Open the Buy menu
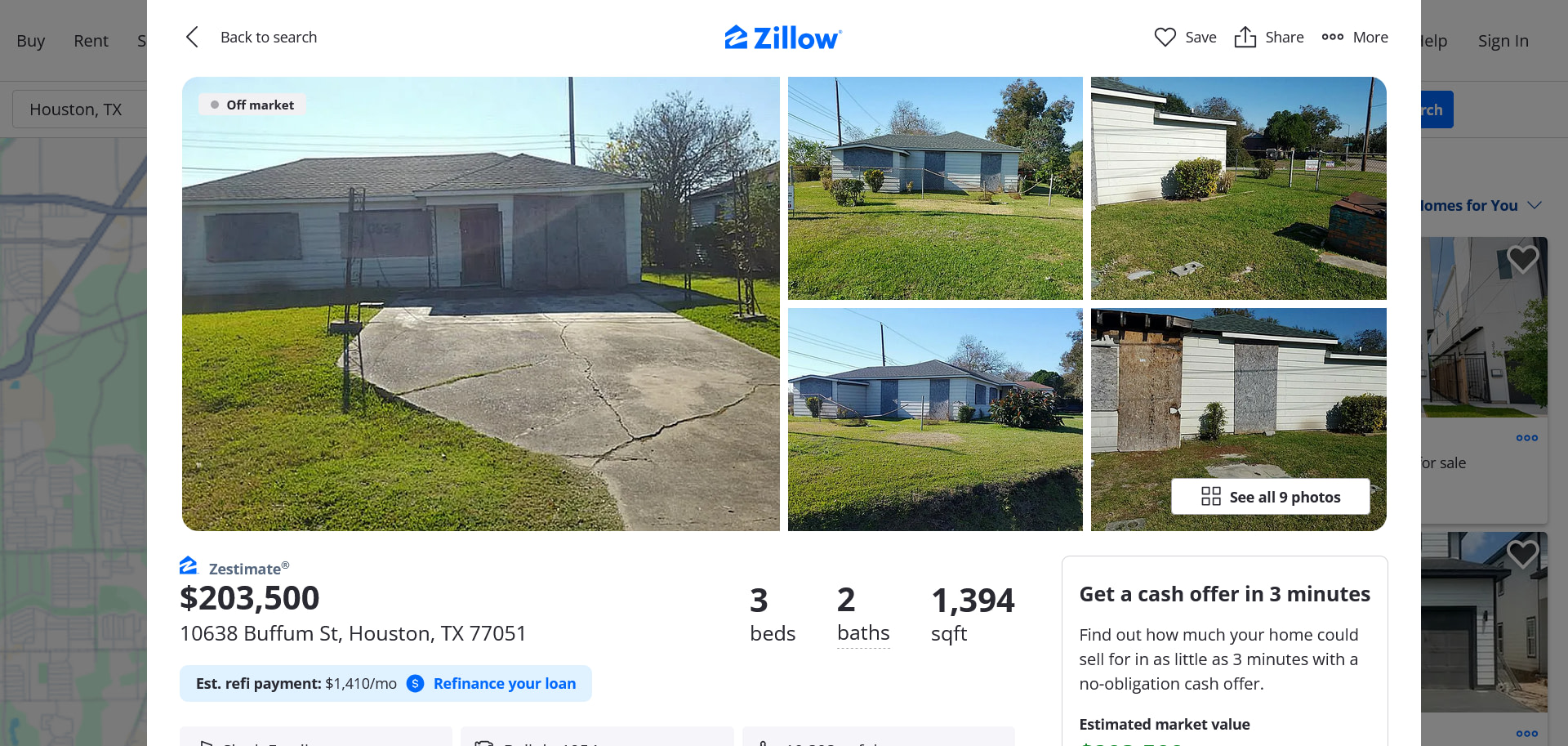The height and width of the screenshot is (746, 1568). [31, 41]
